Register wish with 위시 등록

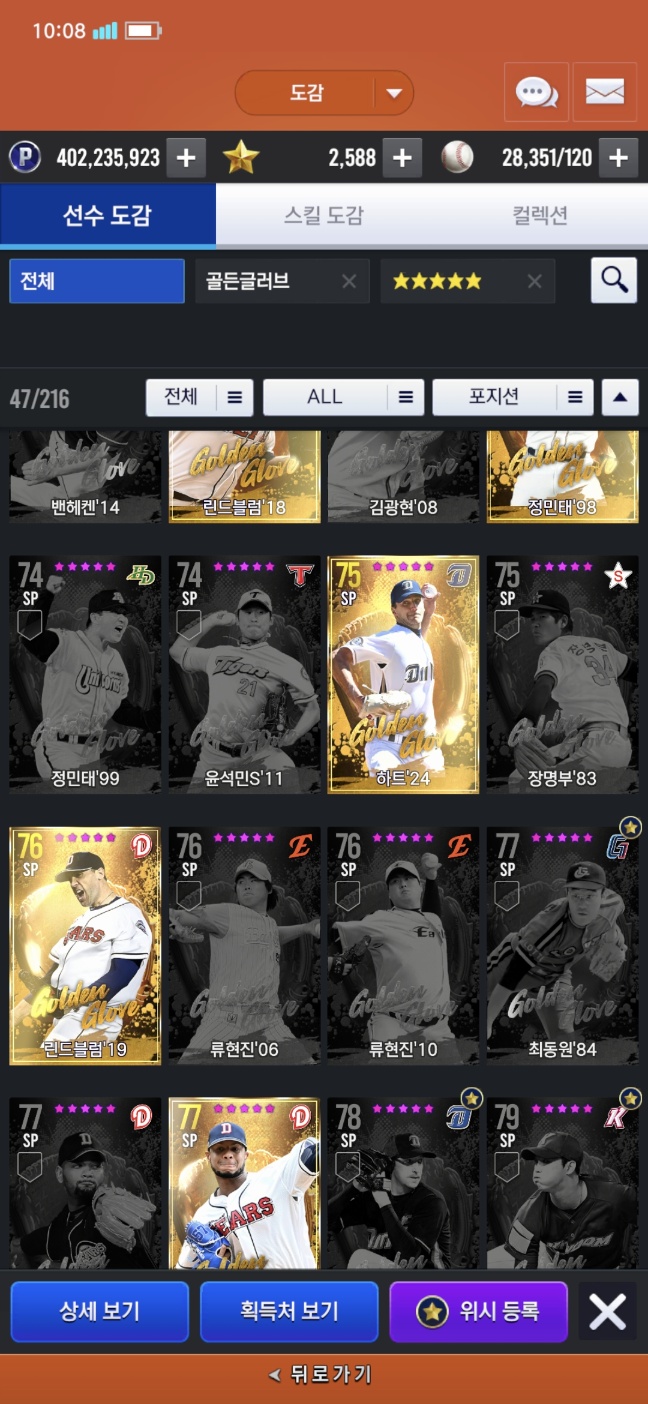pos(478,1311)
